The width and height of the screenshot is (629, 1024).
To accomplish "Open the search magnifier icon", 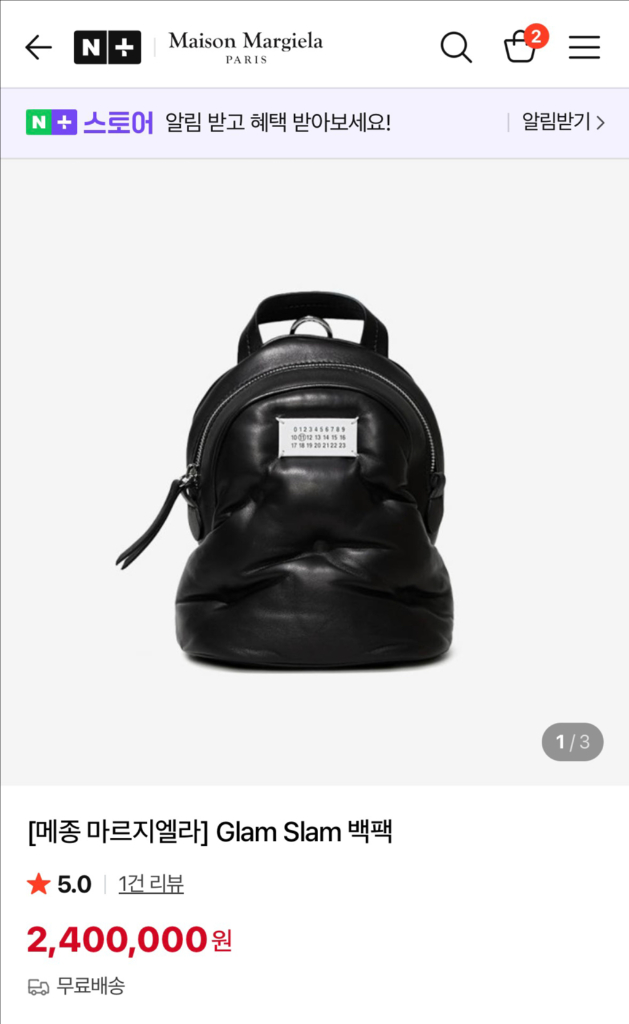I will pos(456,47).
